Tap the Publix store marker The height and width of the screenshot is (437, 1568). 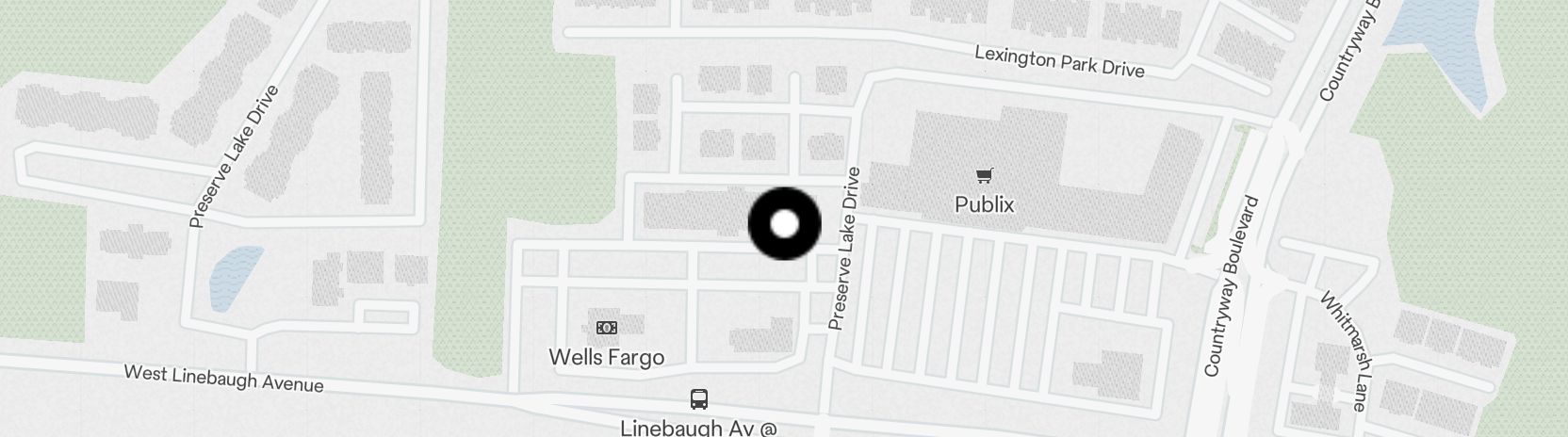[x=984, y=175]
